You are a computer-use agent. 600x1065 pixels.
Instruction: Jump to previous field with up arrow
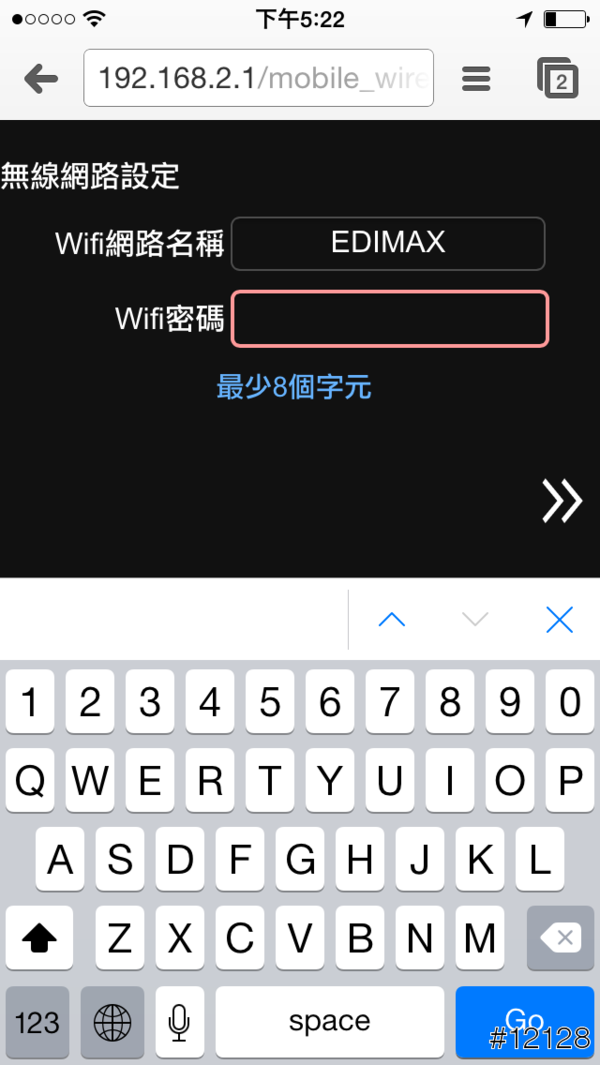(392, 620)
